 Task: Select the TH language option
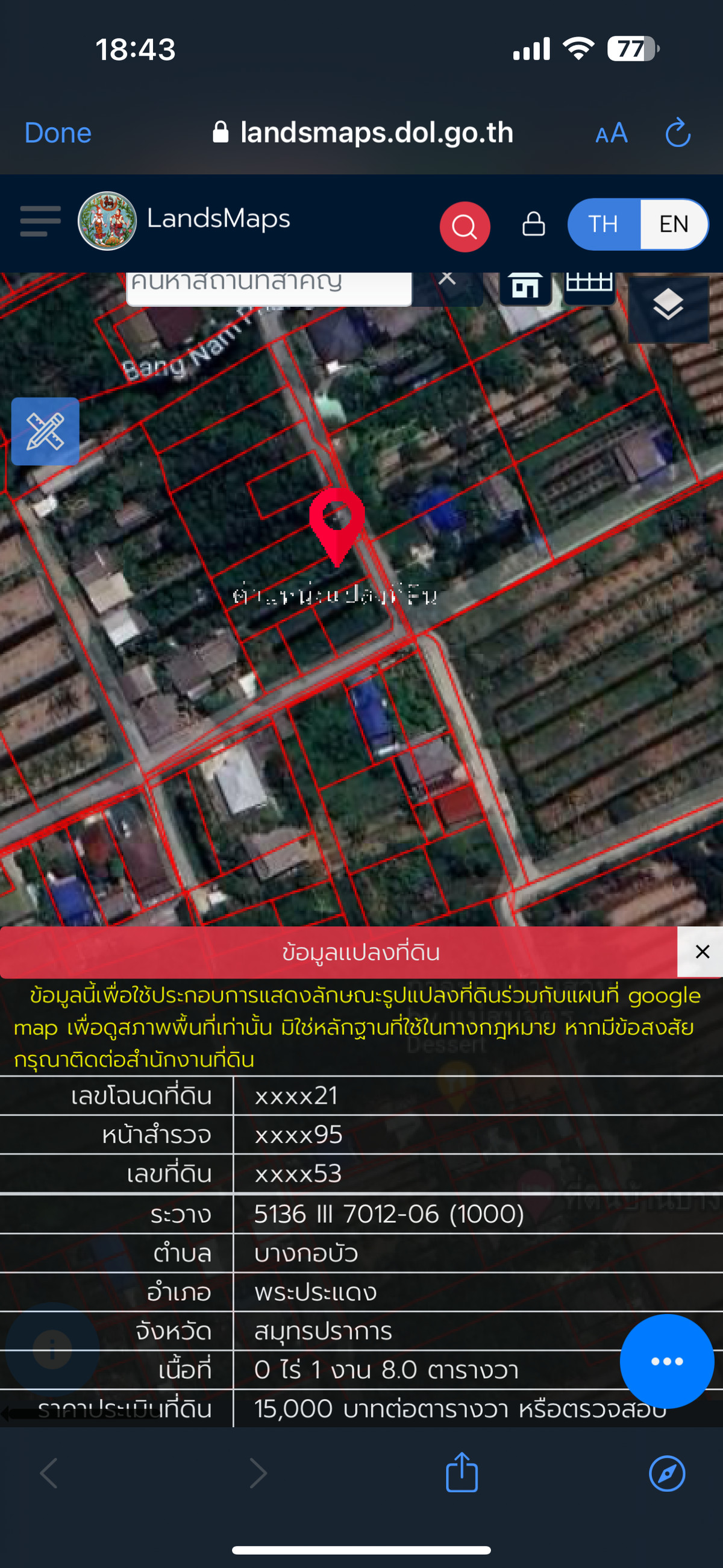(x=603, y=224)
